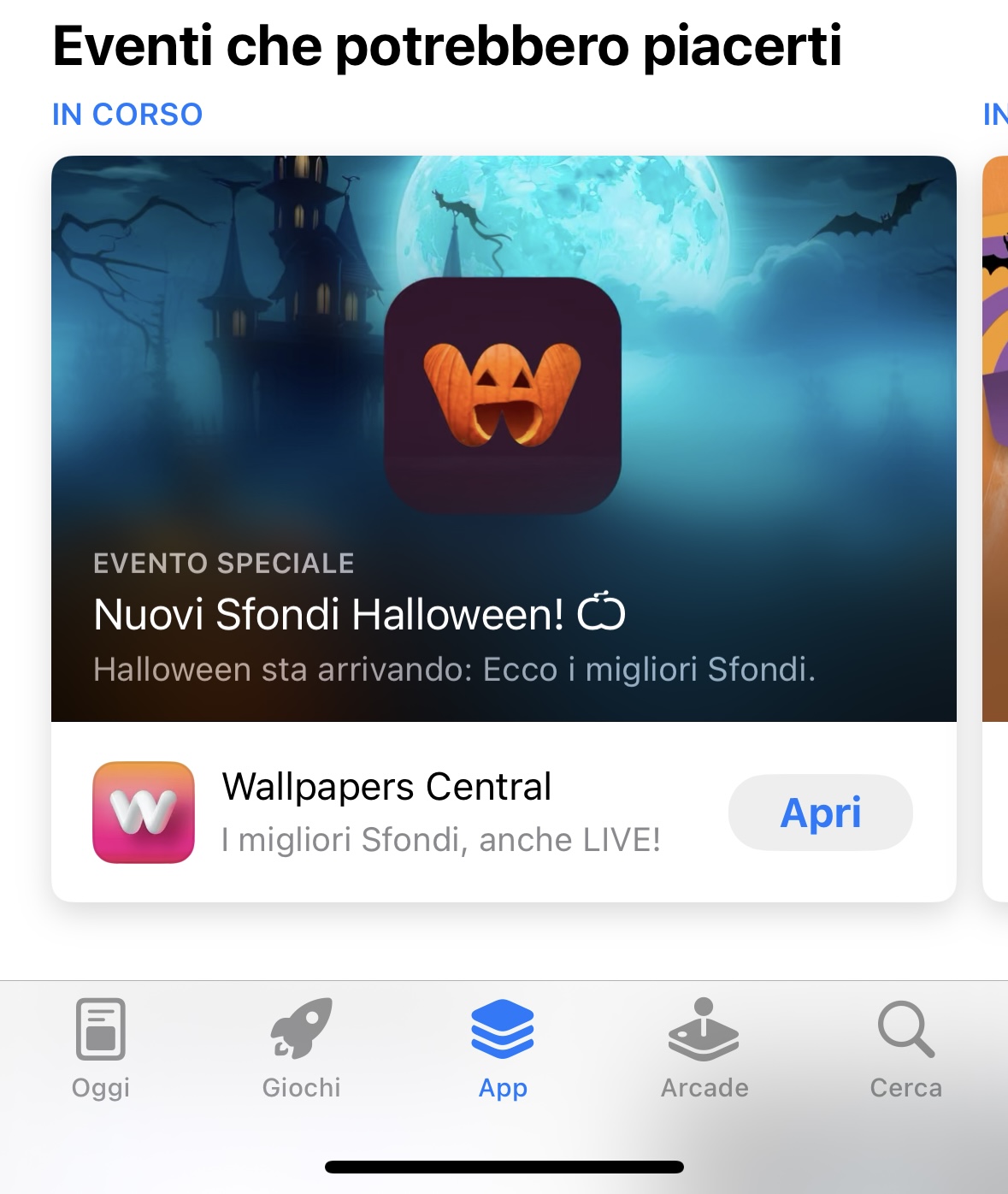Go to the Arcade tab
Screen dimensions: 1008x1194
(704, 1049)
